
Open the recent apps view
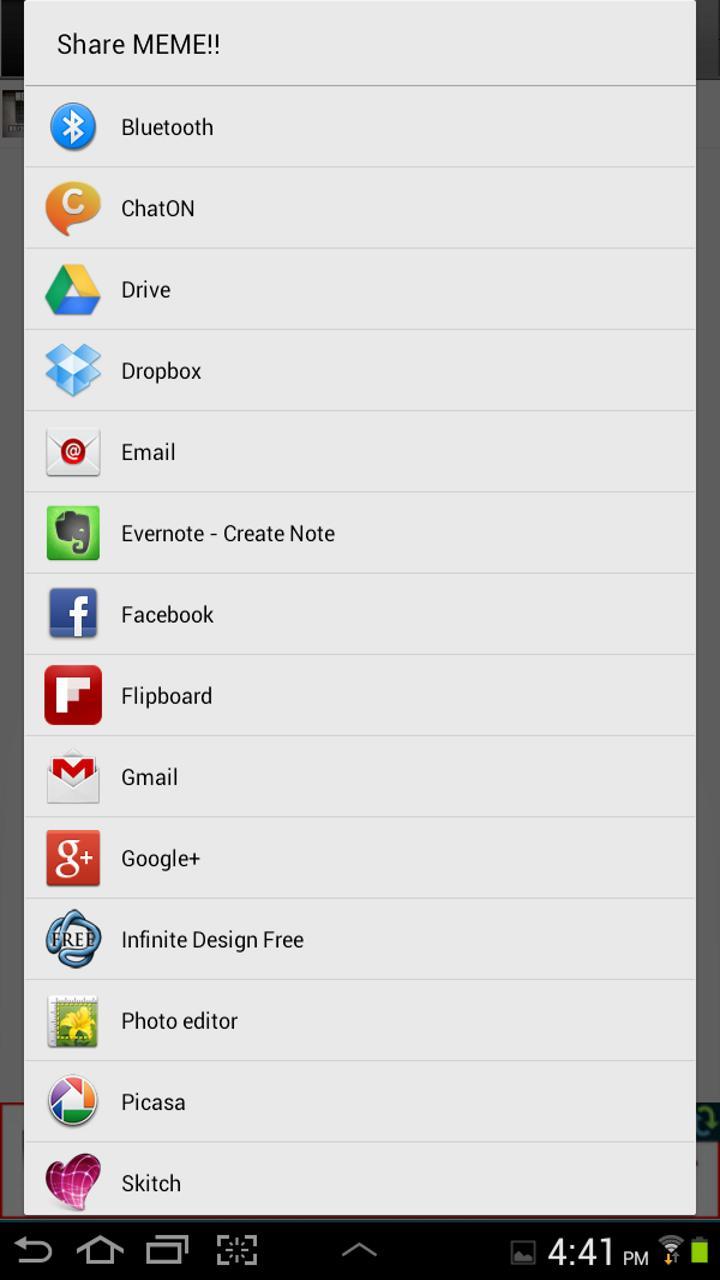coord(167,1250)
